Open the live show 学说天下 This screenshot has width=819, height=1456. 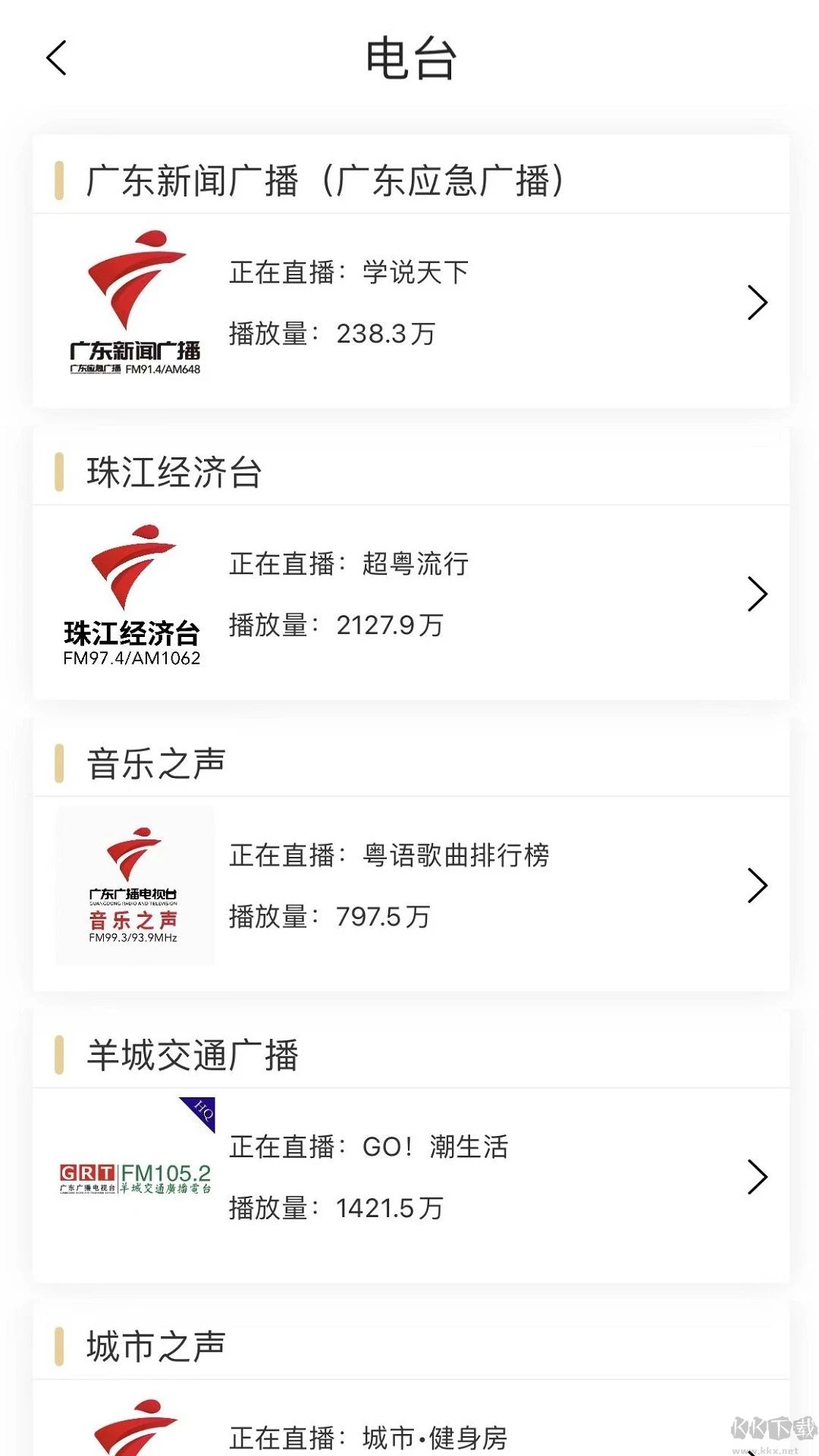coord(416,273)
